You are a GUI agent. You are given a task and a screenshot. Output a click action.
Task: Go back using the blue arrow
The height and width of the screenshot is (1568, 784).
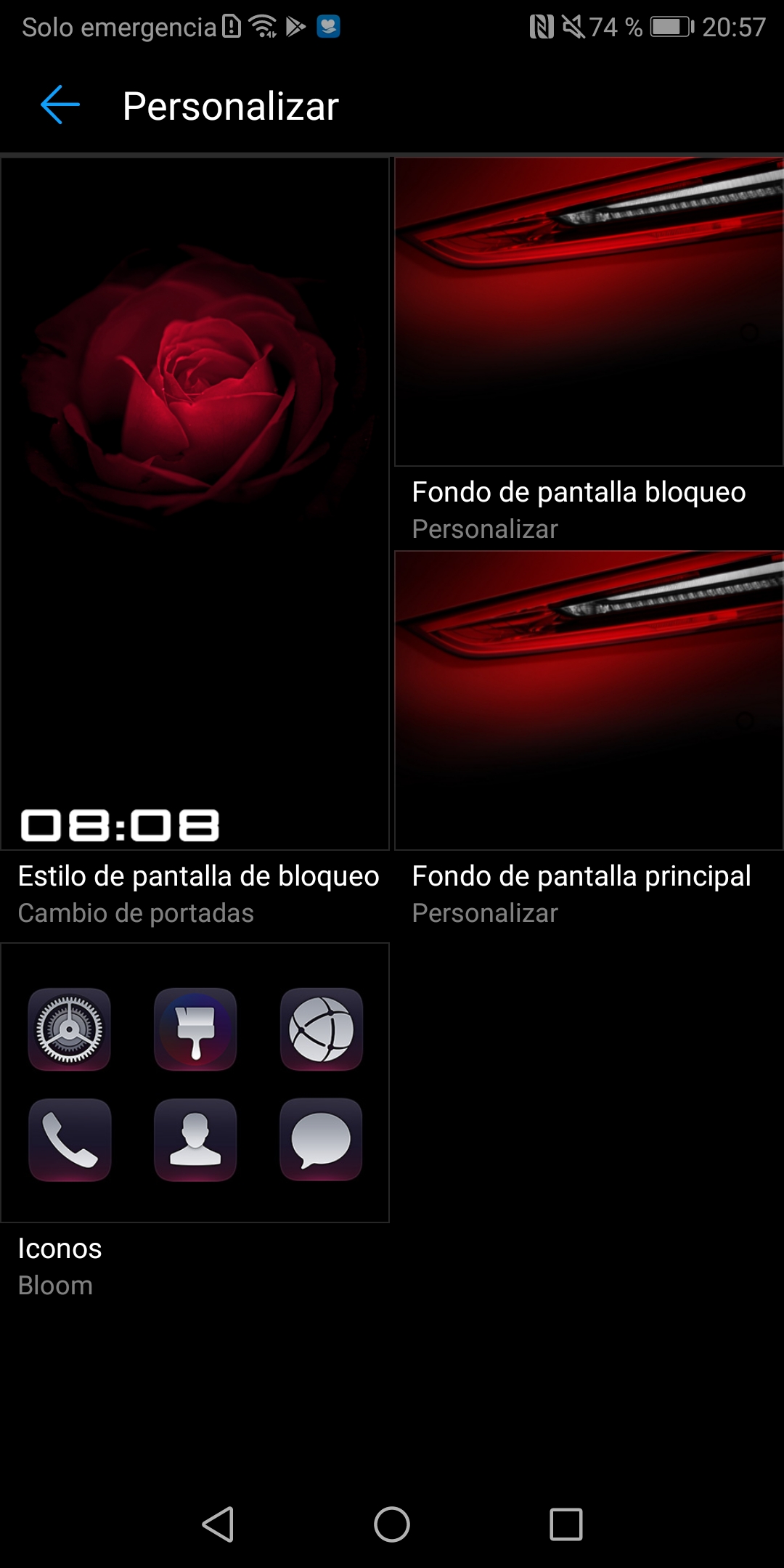(x=60, y=105)
